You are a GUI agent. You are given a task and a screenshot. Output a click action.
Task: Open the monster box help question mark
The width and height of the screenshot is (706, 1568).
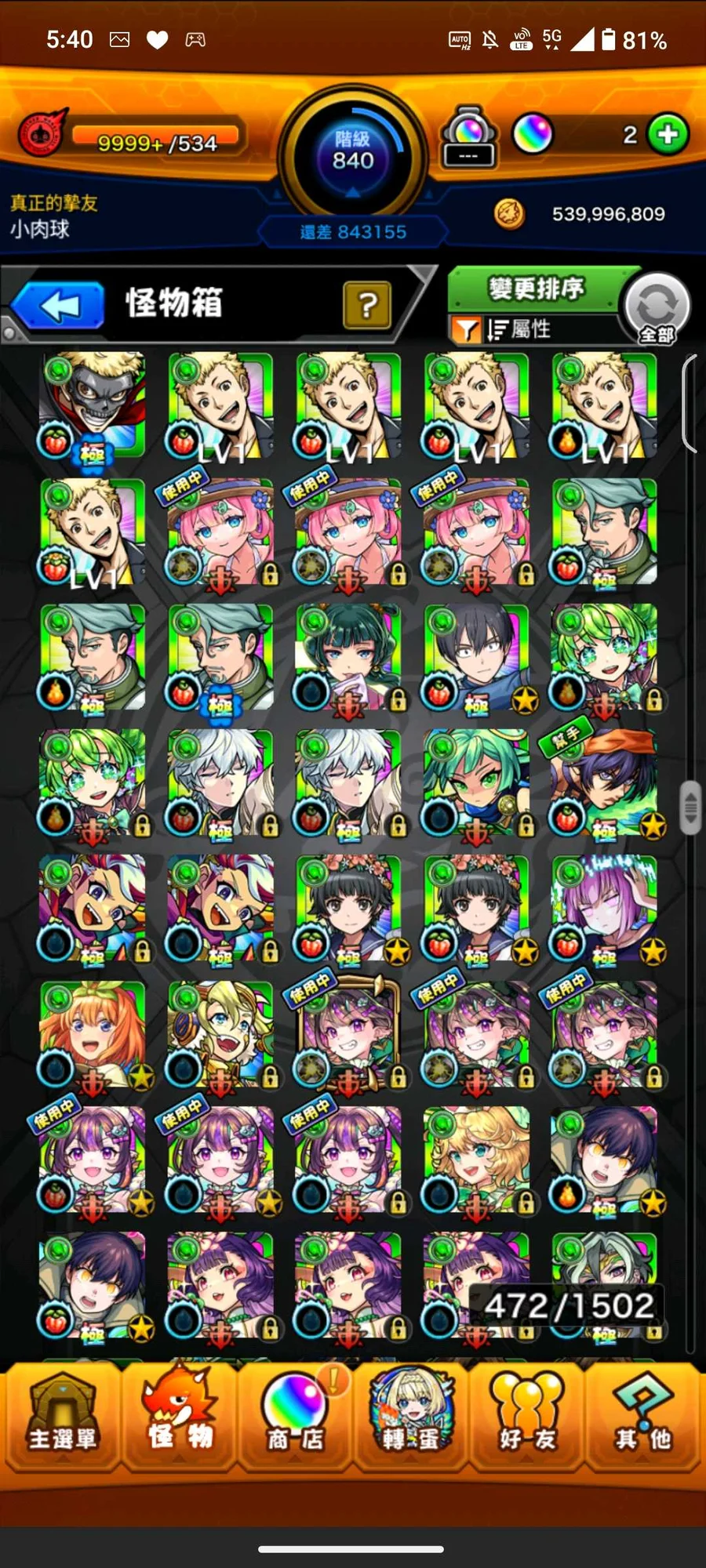(x=366, y=305)
